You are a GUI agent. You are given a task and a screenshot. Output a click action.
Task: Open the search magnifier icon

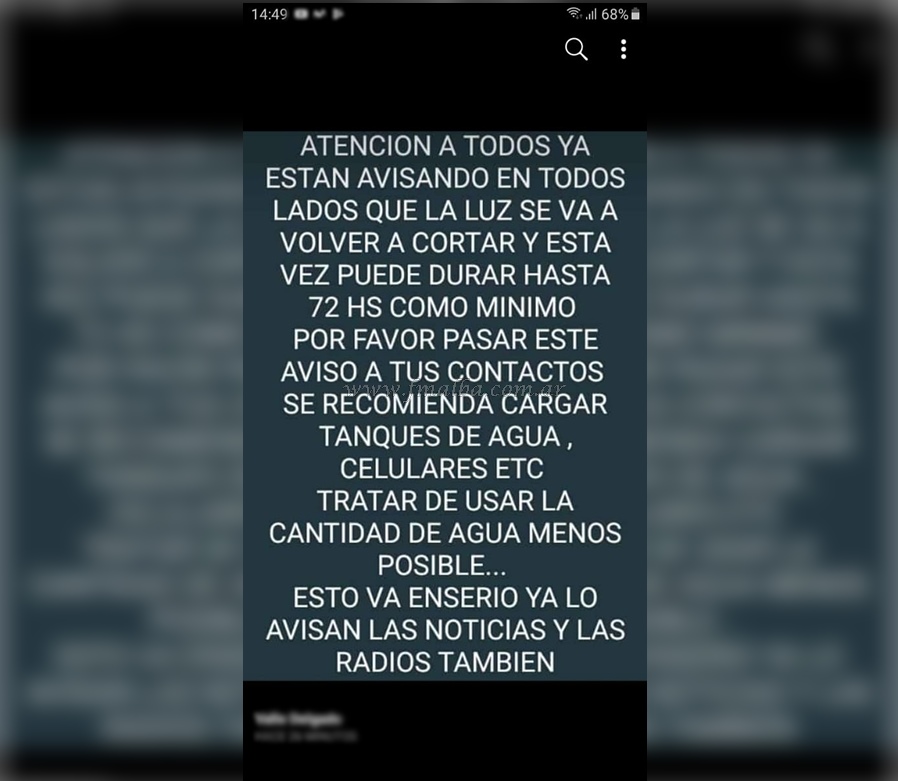tap(576, 49)
